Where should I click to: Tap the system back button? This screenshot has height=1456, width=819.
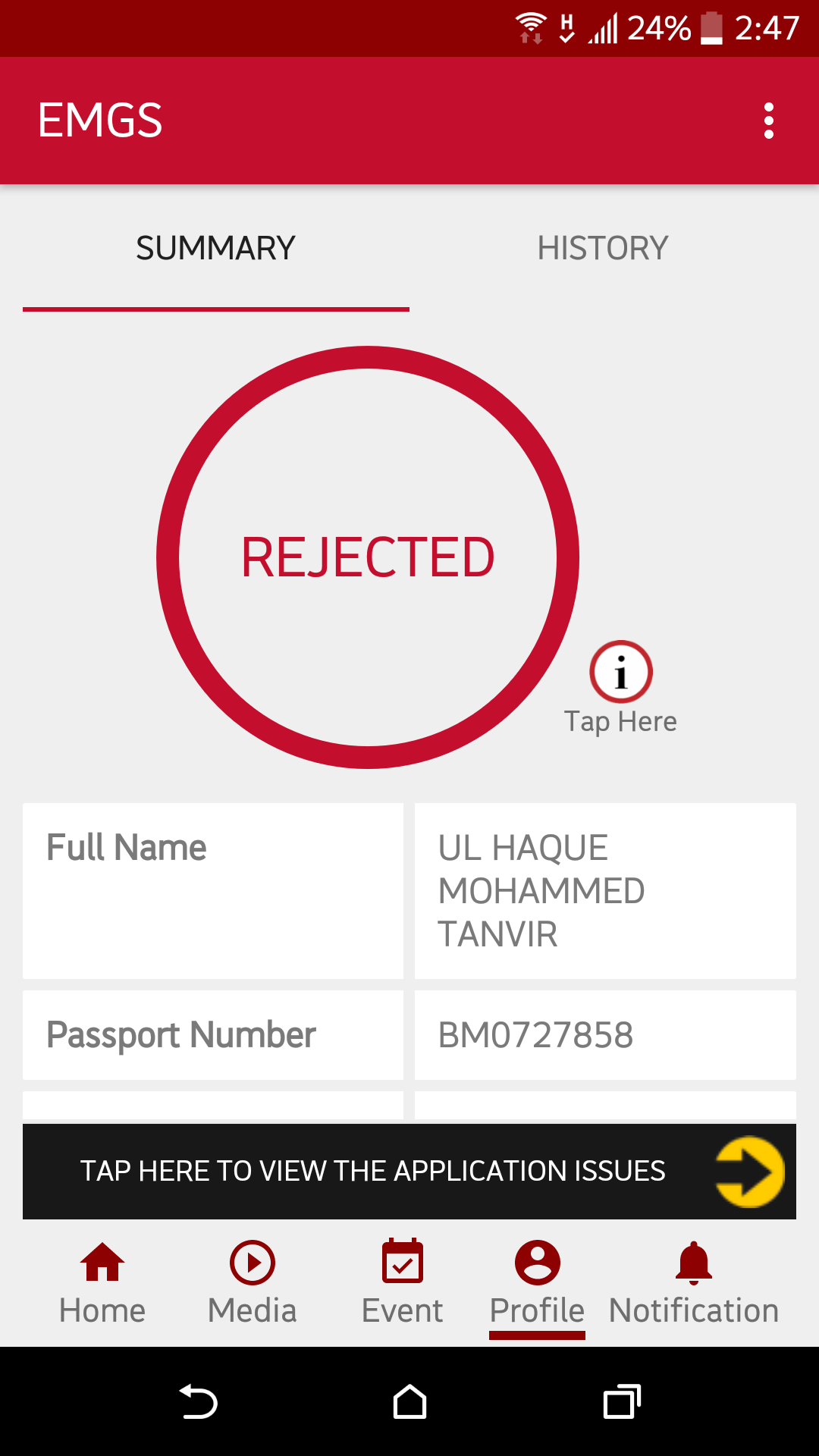coord(198,1401)
